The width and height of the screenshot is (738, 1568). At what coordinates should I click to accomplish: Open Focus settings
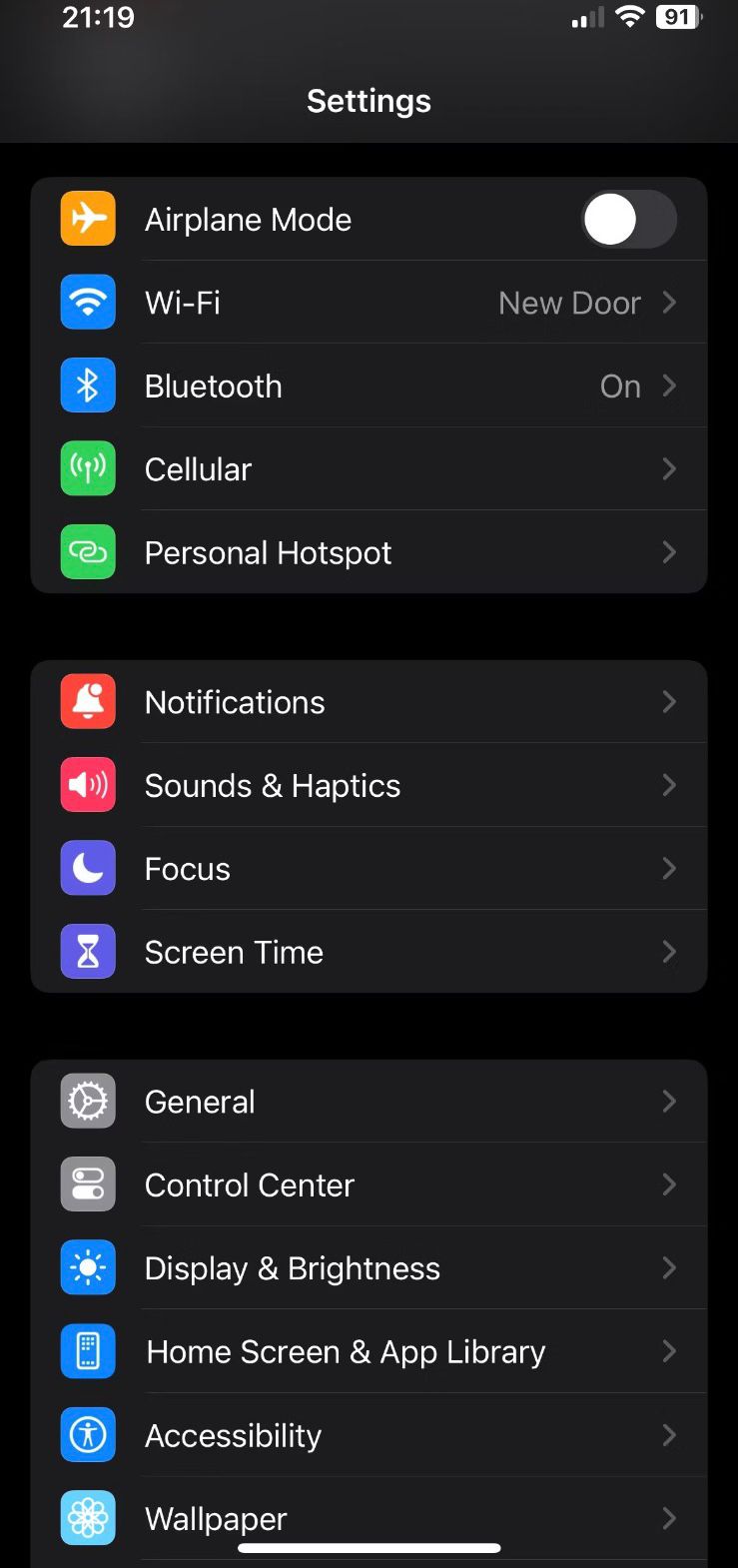(369, 869)
